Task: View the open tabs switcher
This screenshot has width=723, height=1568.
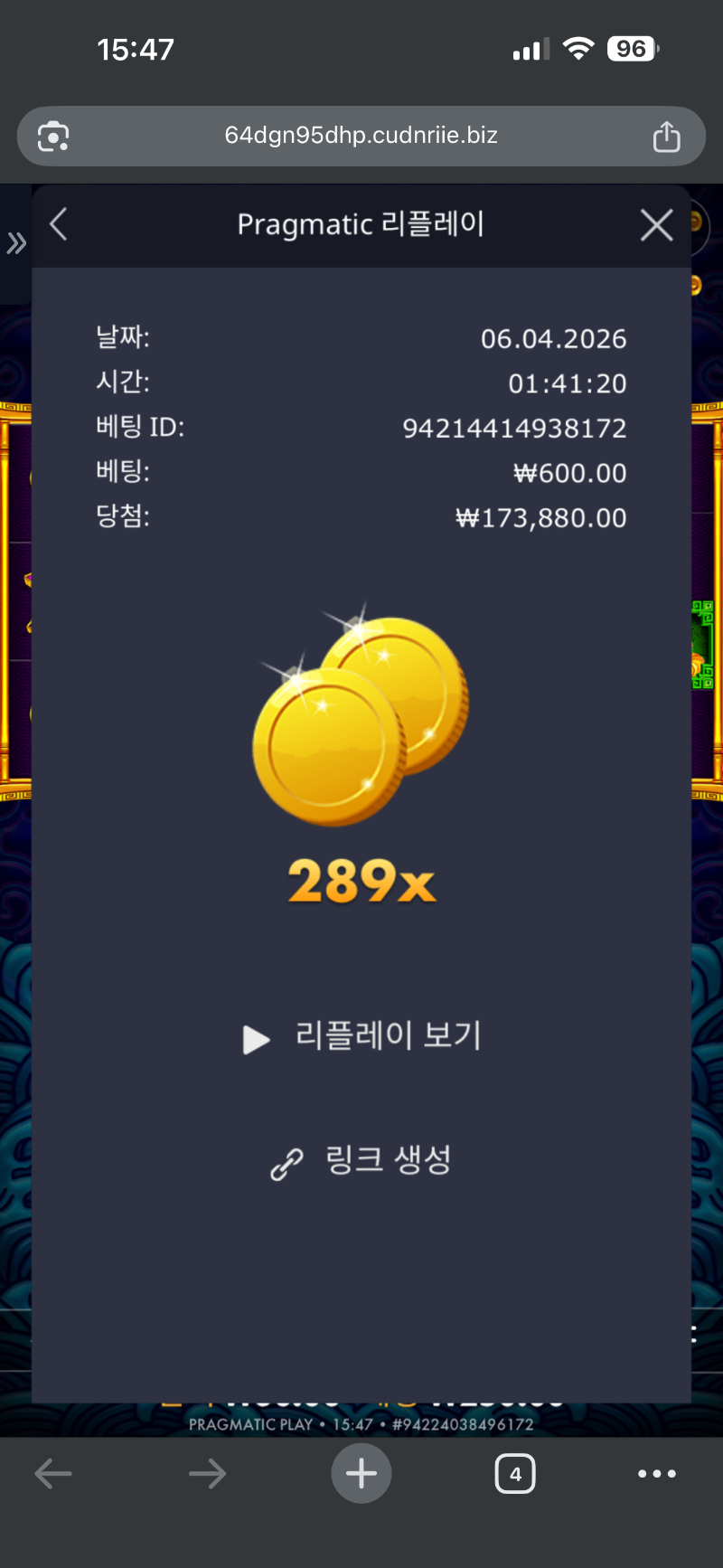Action: (515, 1474)
